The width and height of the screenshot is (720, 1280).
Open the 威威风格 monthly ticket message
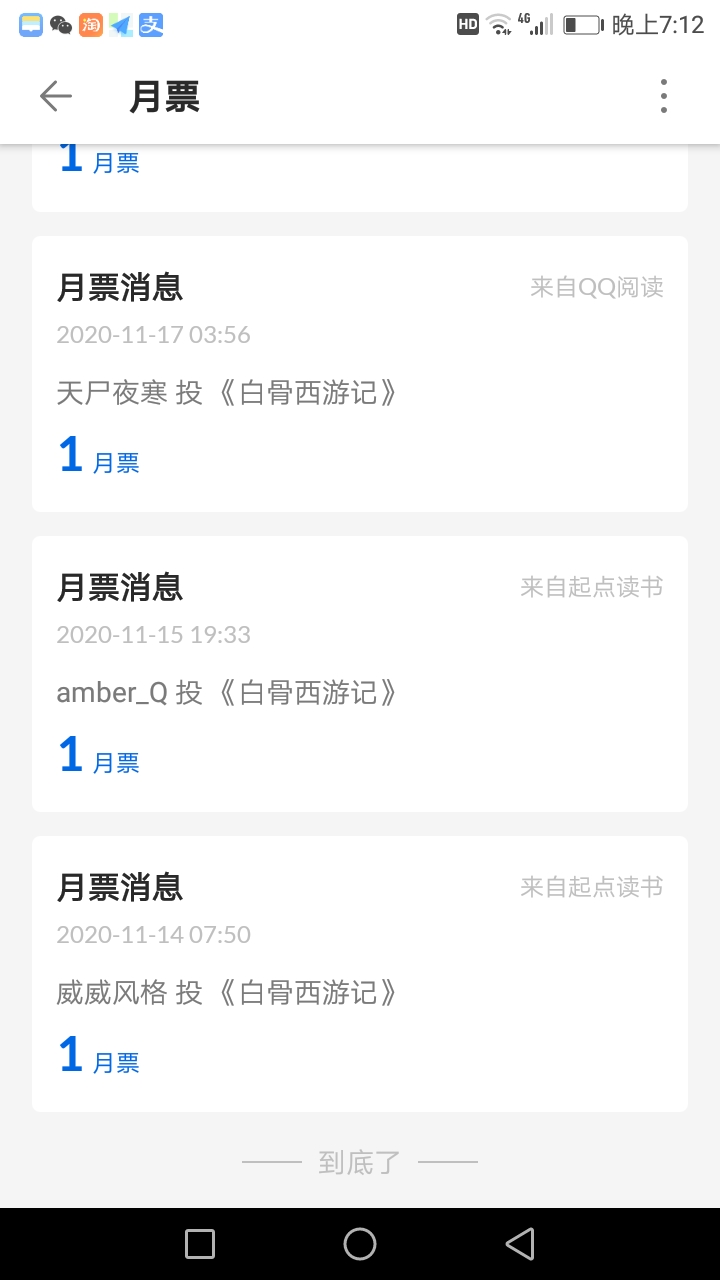pyautogui.click(x=360, y=974)
